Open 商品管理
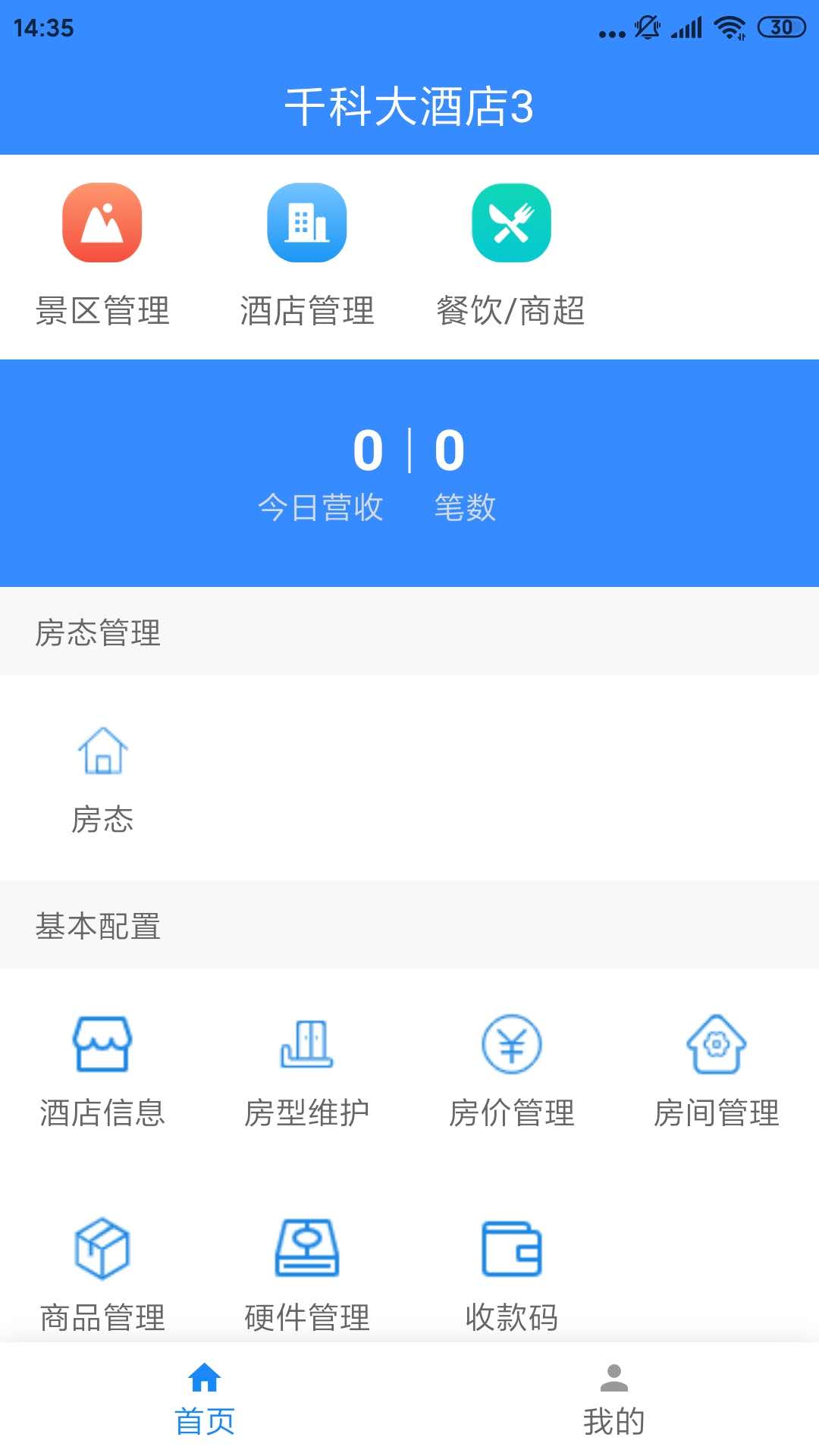The height and width of the screenshot is (1456, 819). pyautogui.click(x=102, y=1276)
